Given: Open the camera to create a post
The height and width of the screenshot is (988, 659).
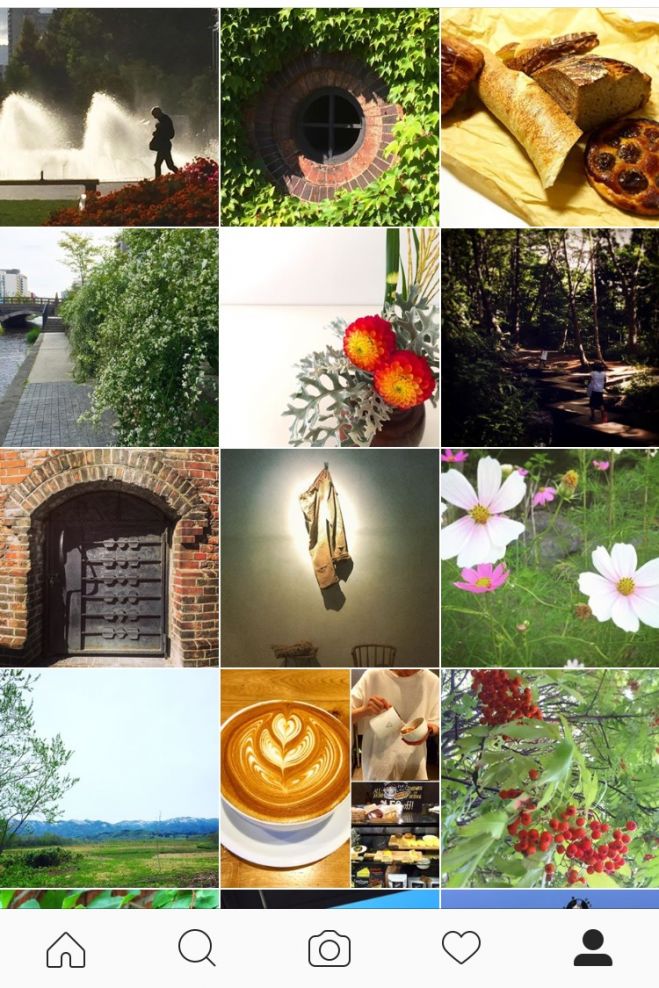Looking at the screenshot, I should tap(329, 948).
